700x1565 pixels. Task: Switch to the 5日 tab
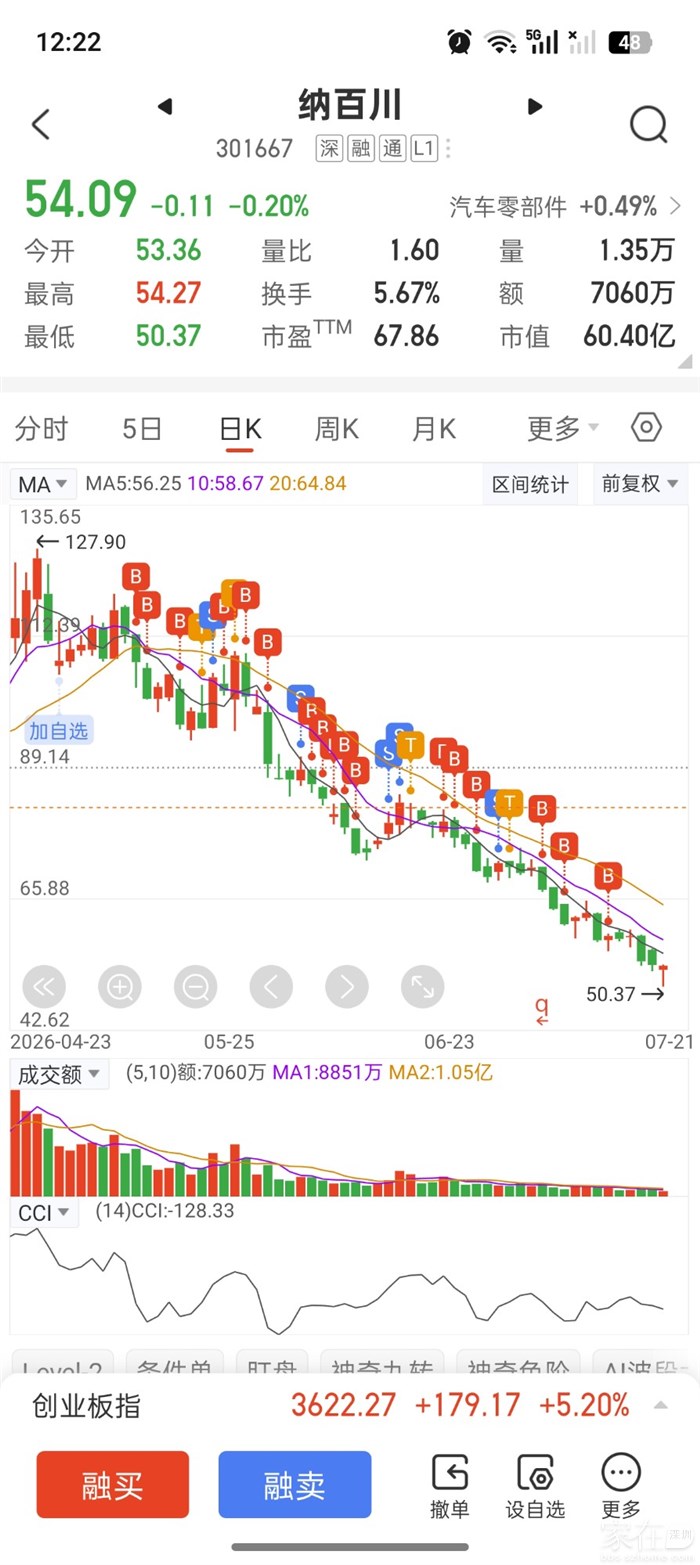point(142,429)
